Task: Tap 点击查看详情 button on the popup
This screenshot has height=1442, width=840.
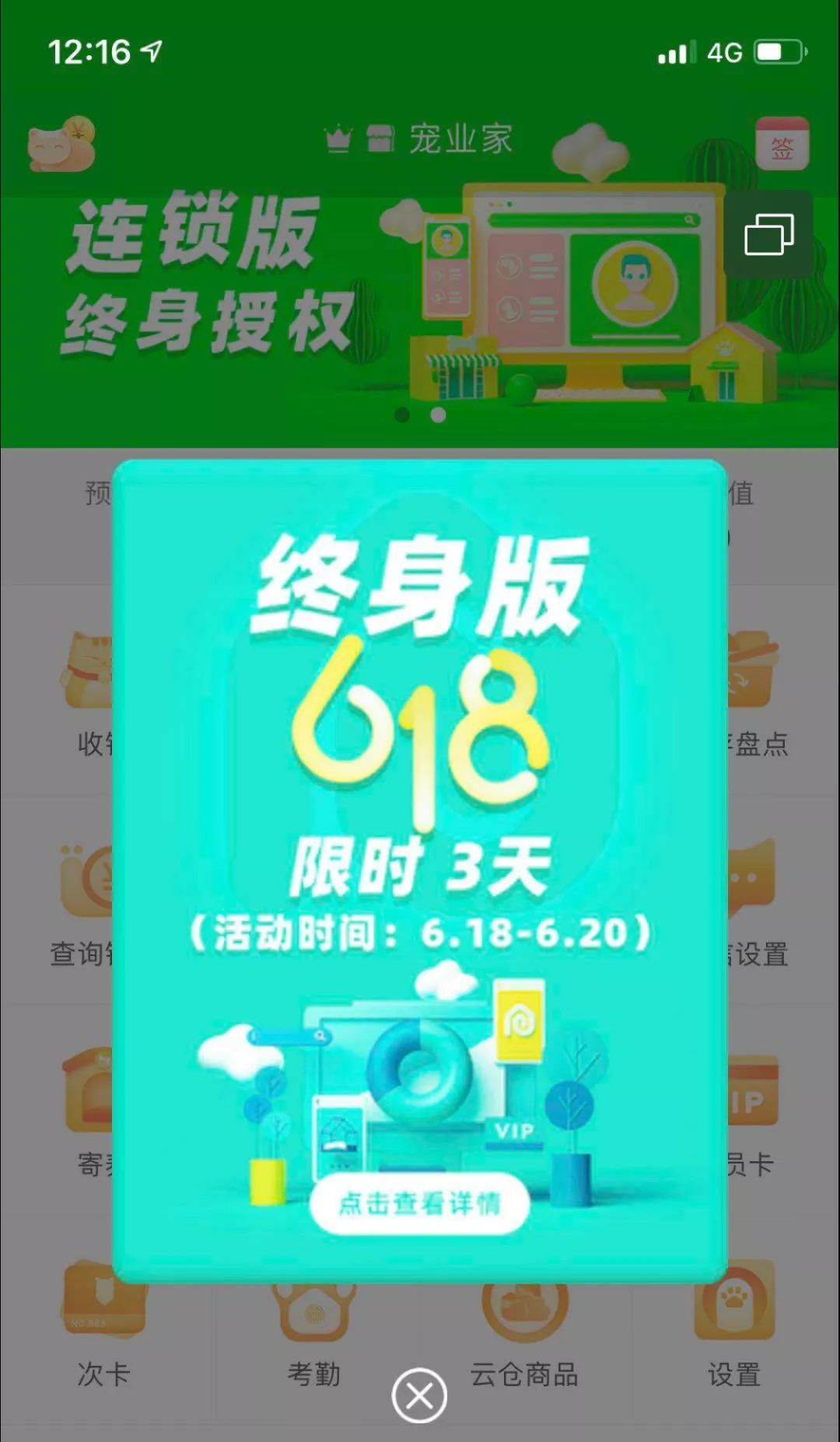Action: coord(420,1203)
